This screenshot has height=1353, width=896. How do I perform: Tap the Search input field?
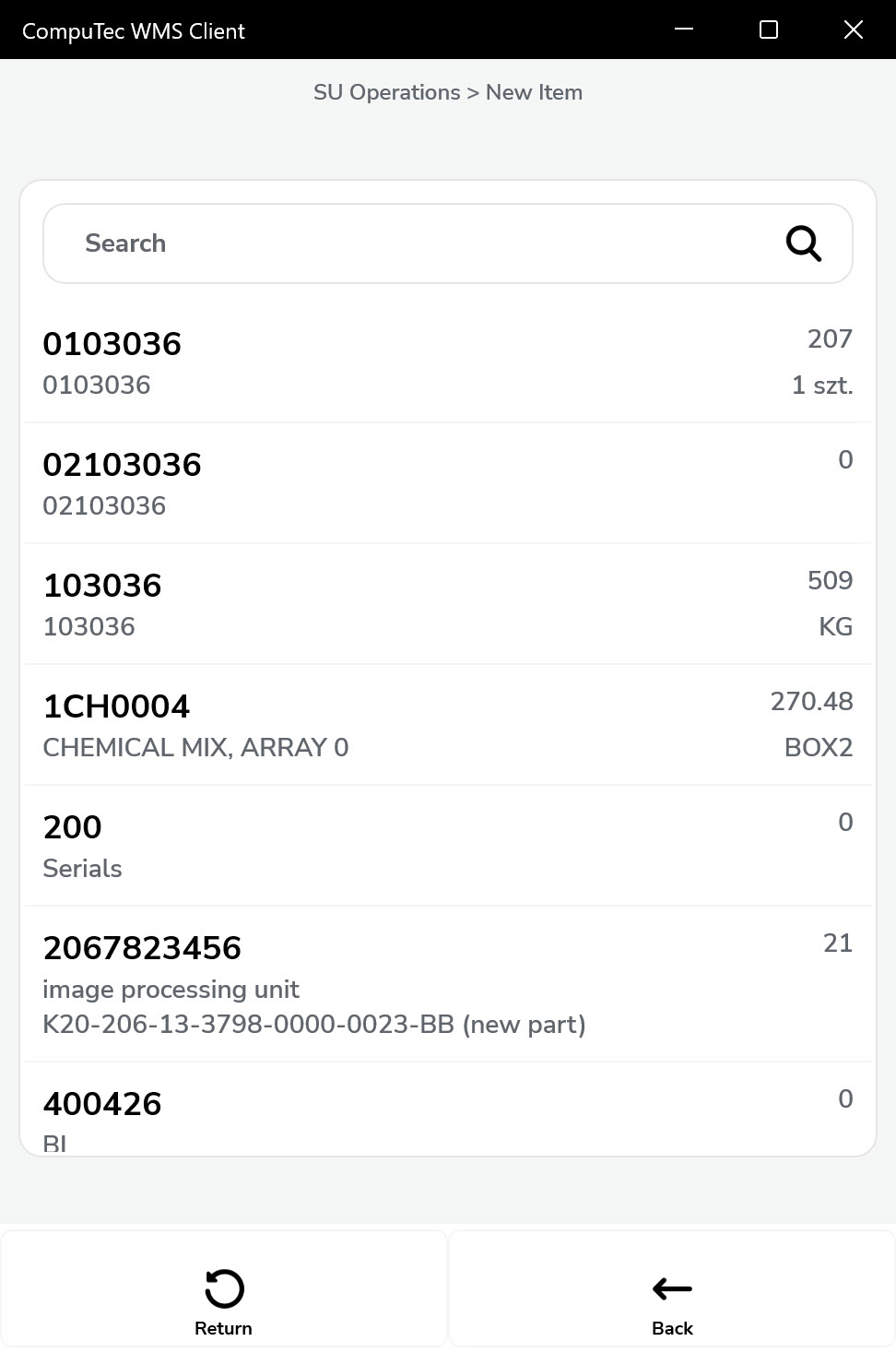406,243
